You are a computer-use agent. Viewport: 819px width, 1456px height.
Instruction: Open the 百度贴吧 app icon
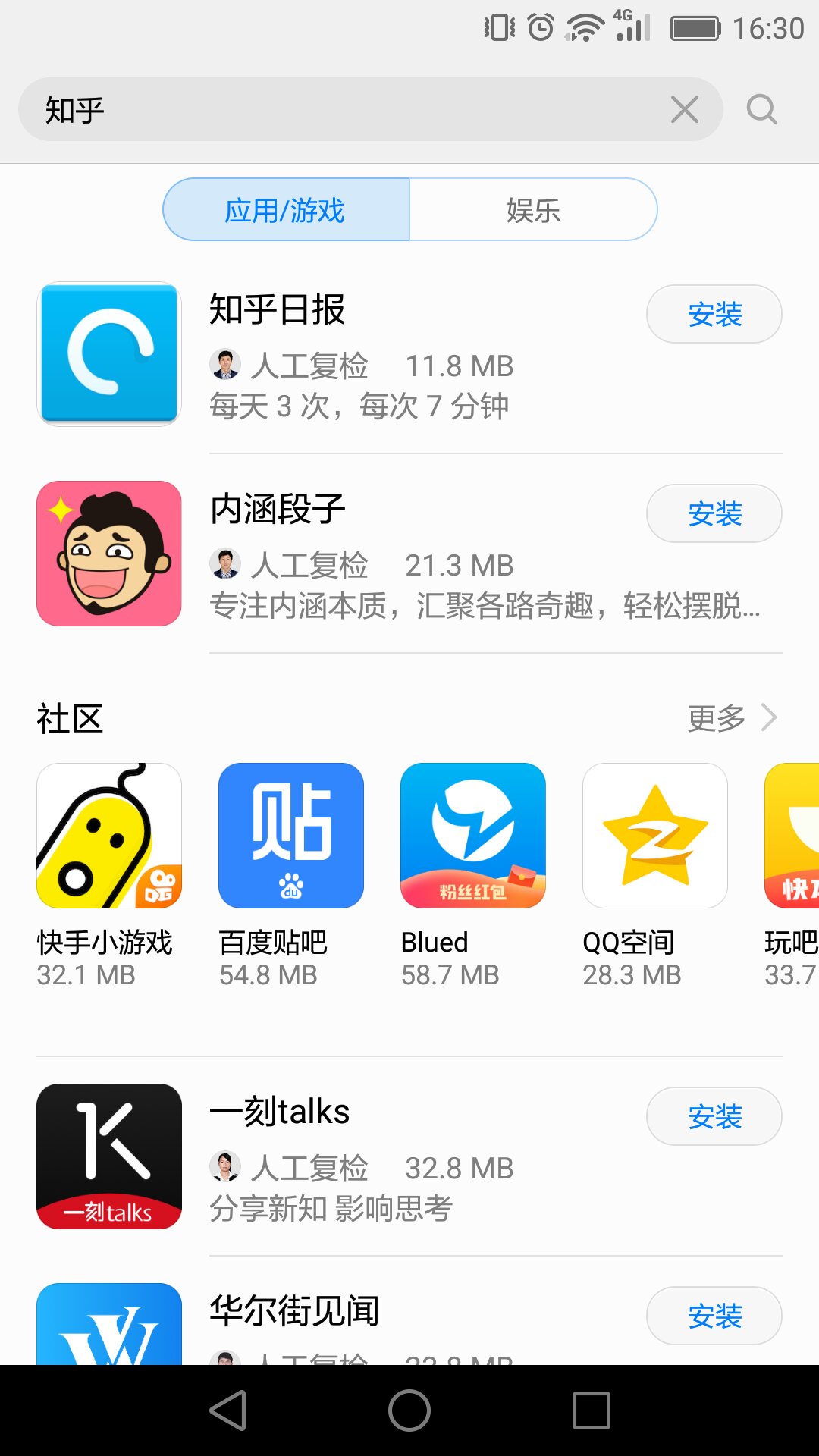point(290,835)
